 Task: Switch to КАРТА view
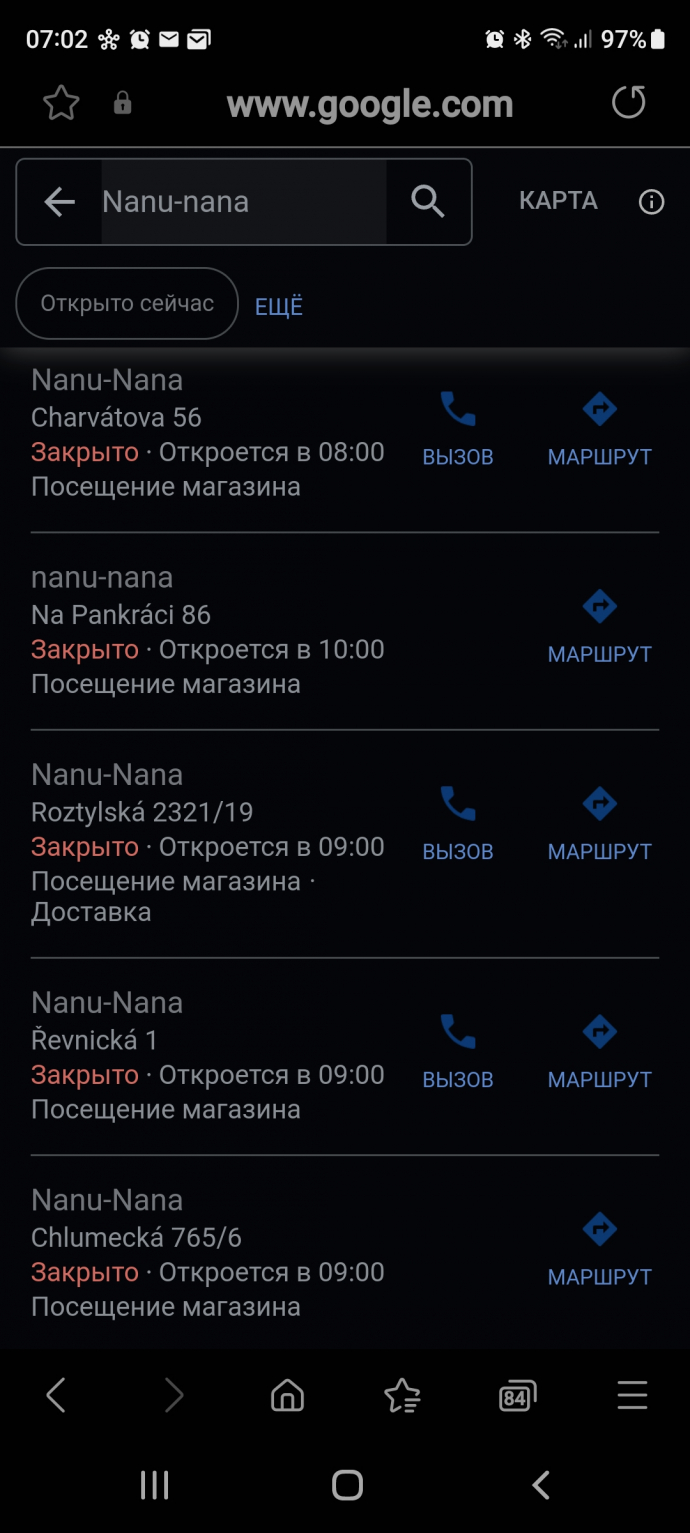tap(558, 201)
